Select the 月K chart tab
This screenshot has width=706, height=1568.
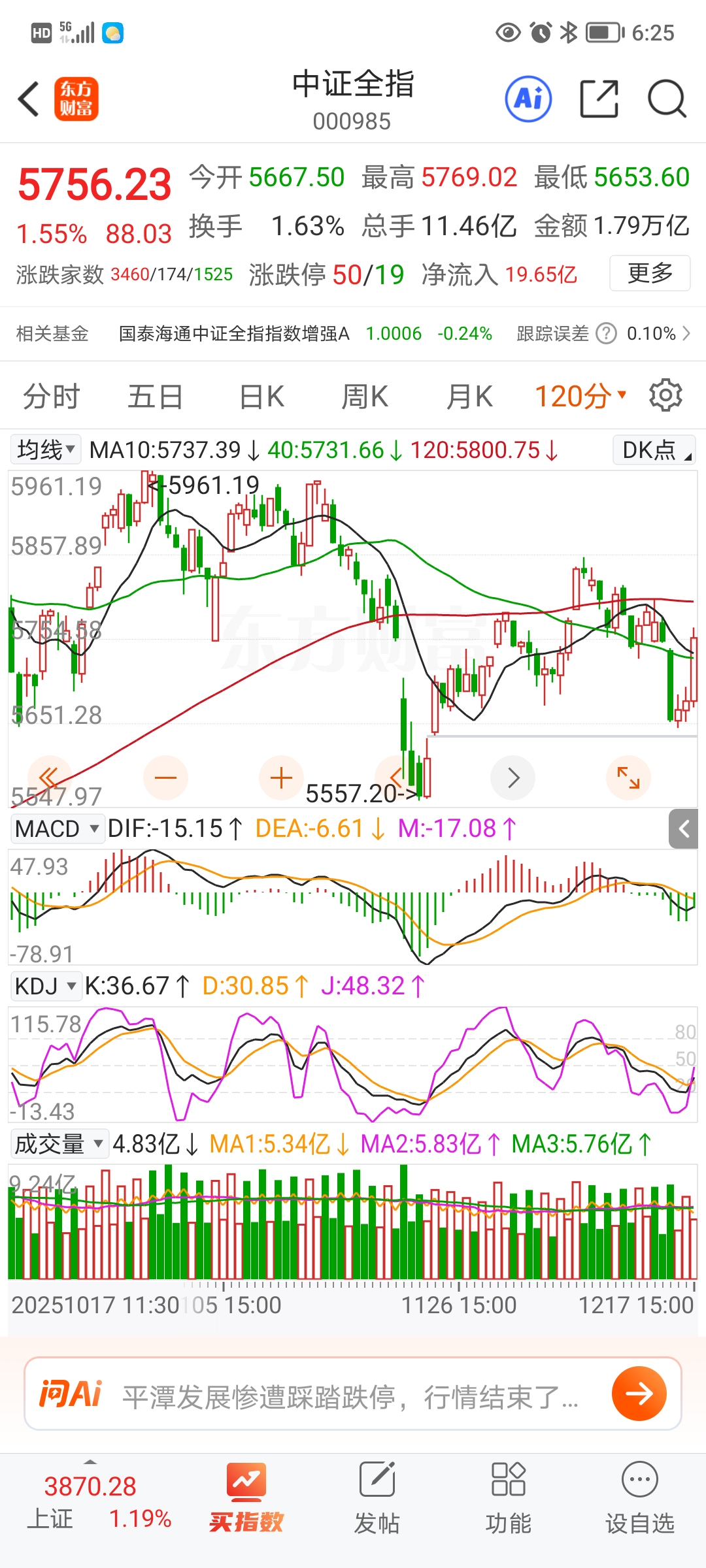pos(469,397)
